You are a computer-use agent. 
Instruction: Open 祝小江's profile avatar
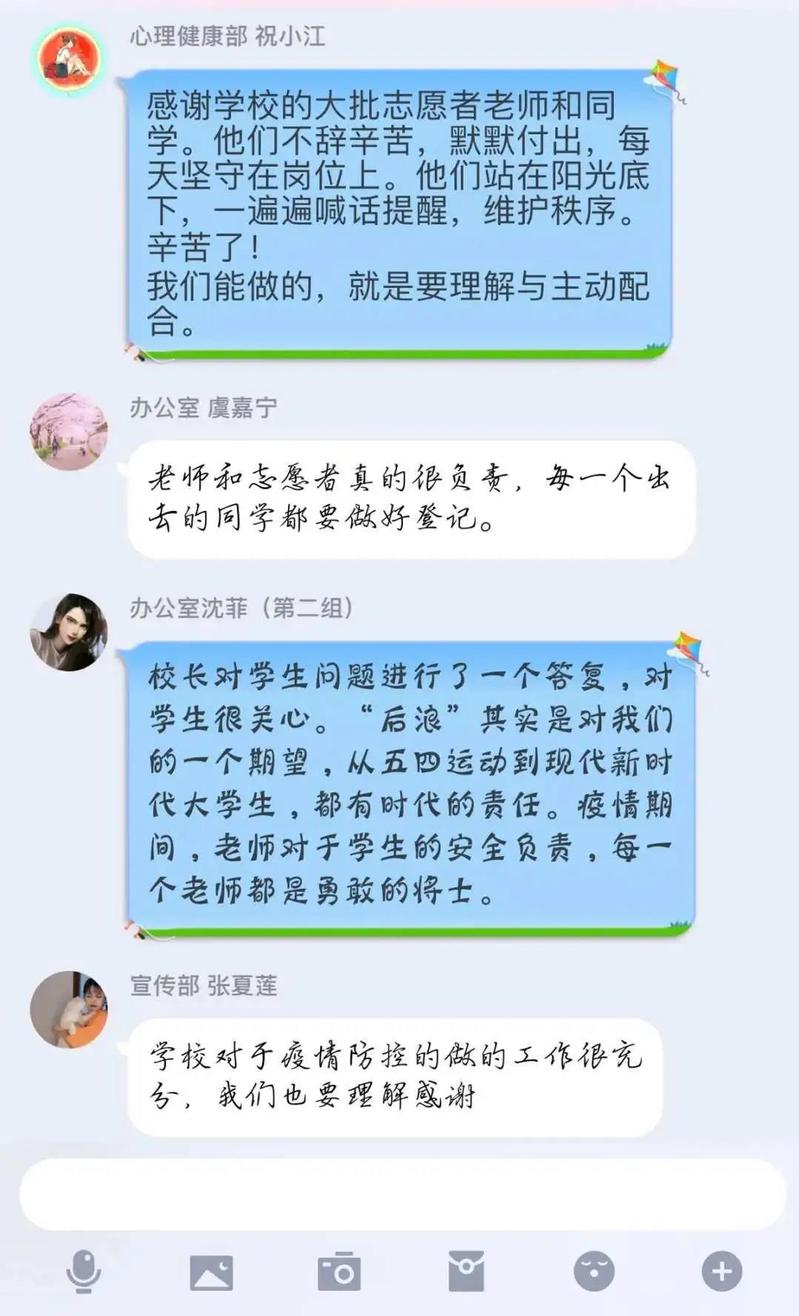click(69, 59)
